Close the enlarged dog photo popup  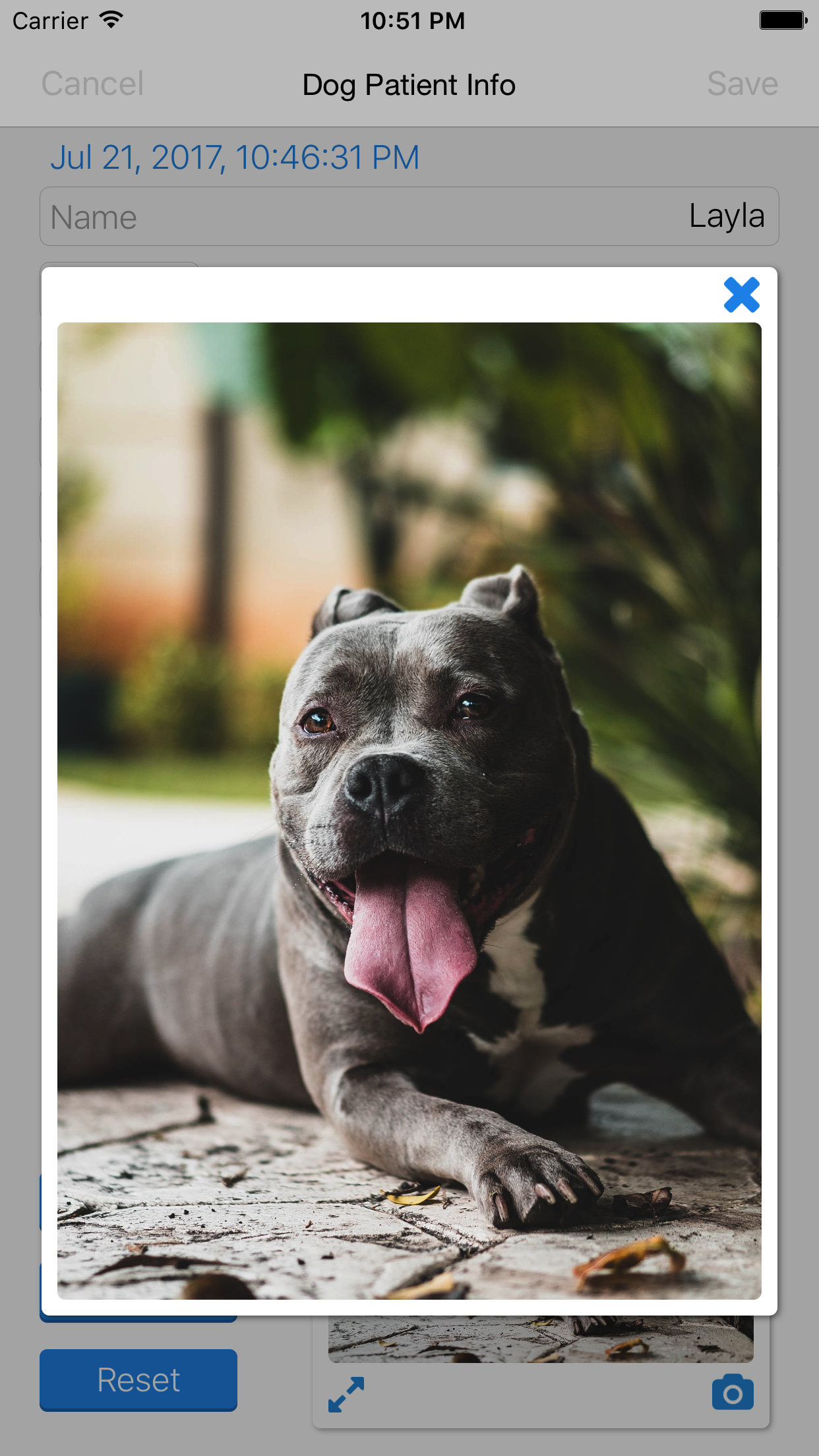point(741,295)
